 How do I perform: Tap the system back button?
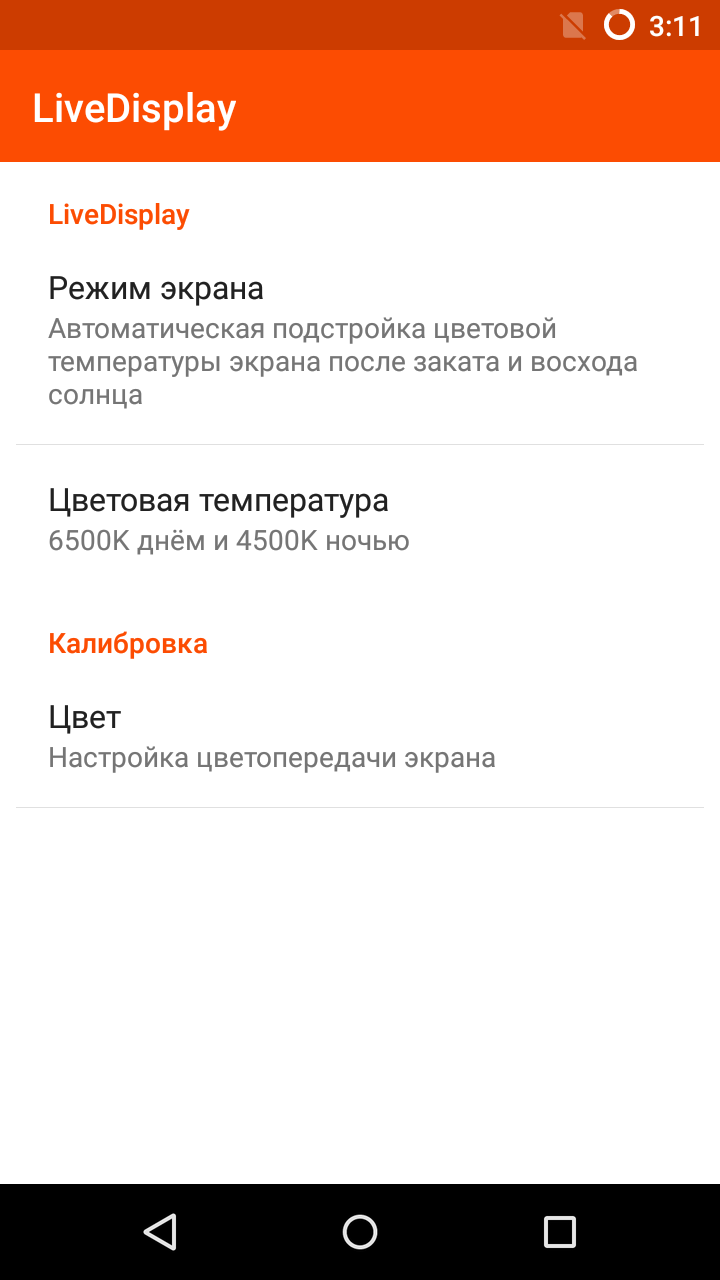[160, 1232]
